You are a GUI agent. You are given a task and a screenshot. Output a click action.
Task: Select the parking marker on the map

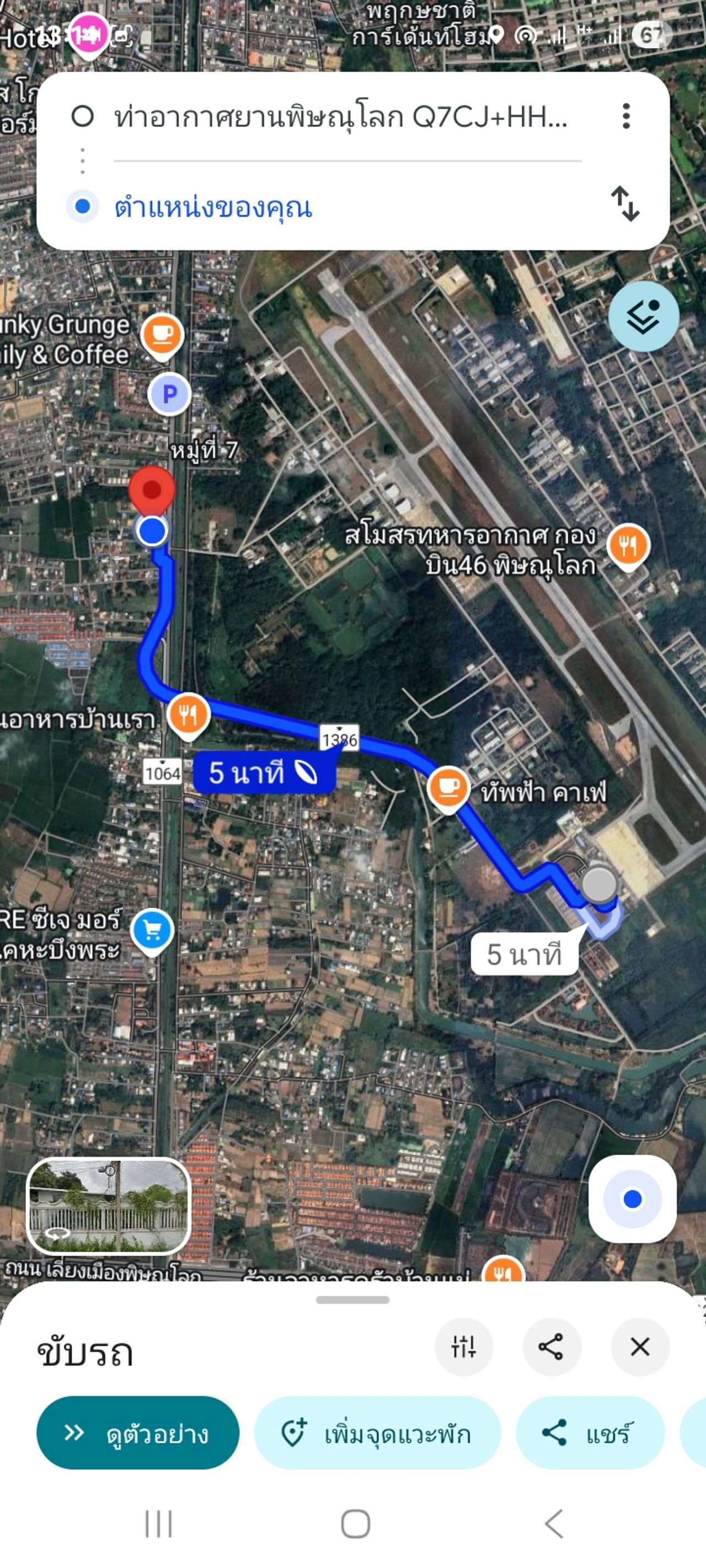pos(169,394)
